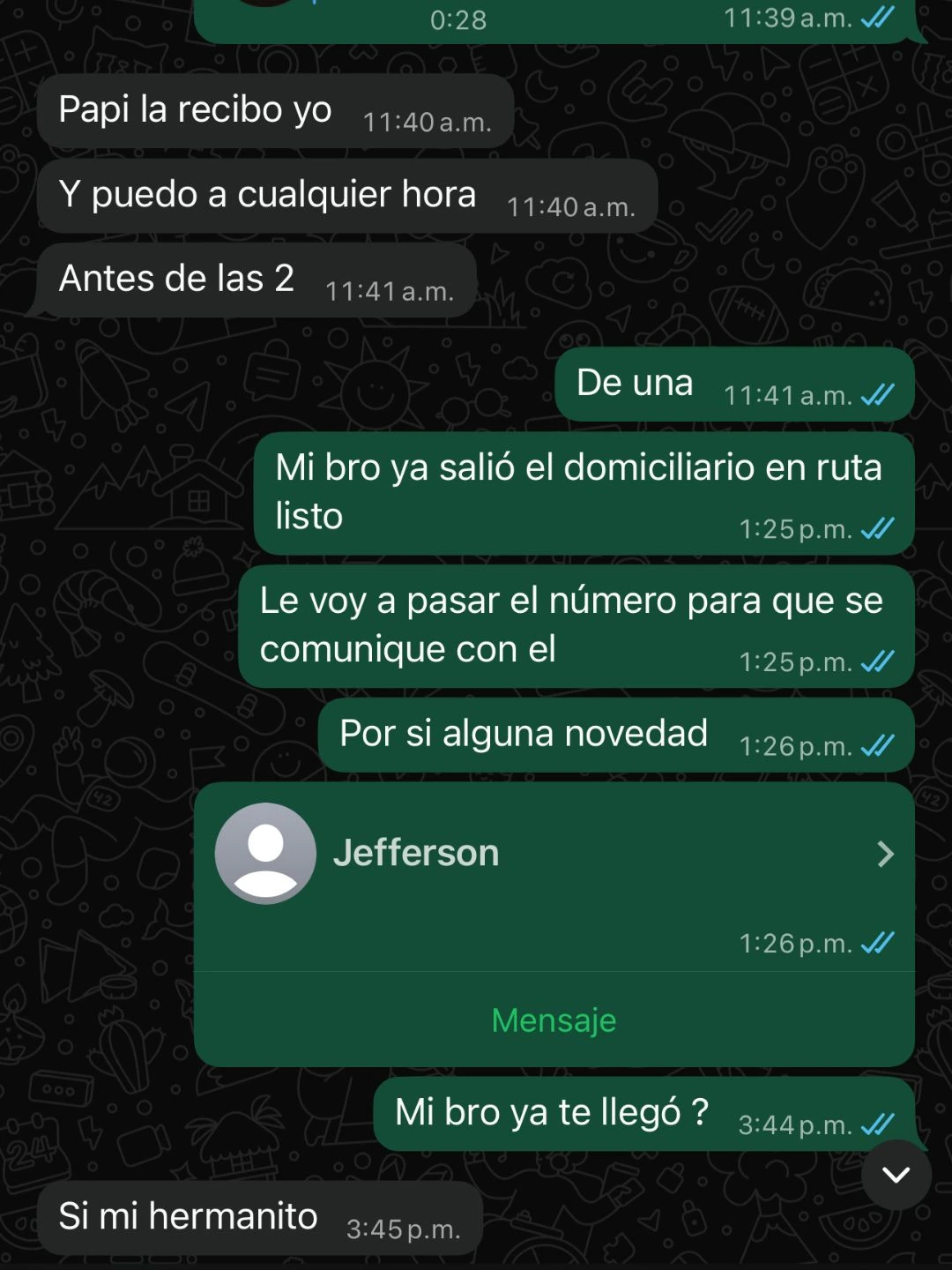Screen dimensions: 952x1270
Task: Click the blue double checkmark on 'De una'
Action: [x=877, y=397]
